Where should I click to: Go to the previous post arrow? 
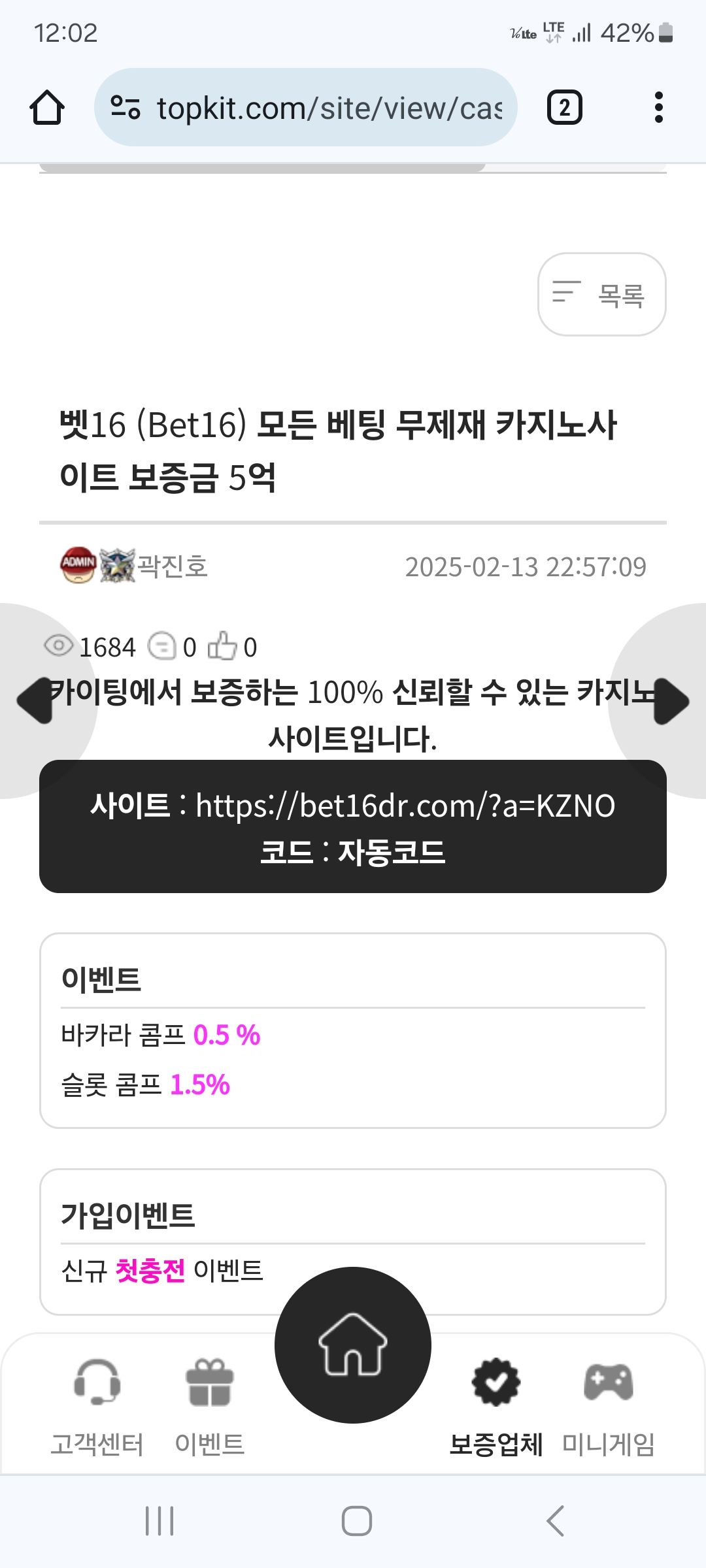coord(35,700)
